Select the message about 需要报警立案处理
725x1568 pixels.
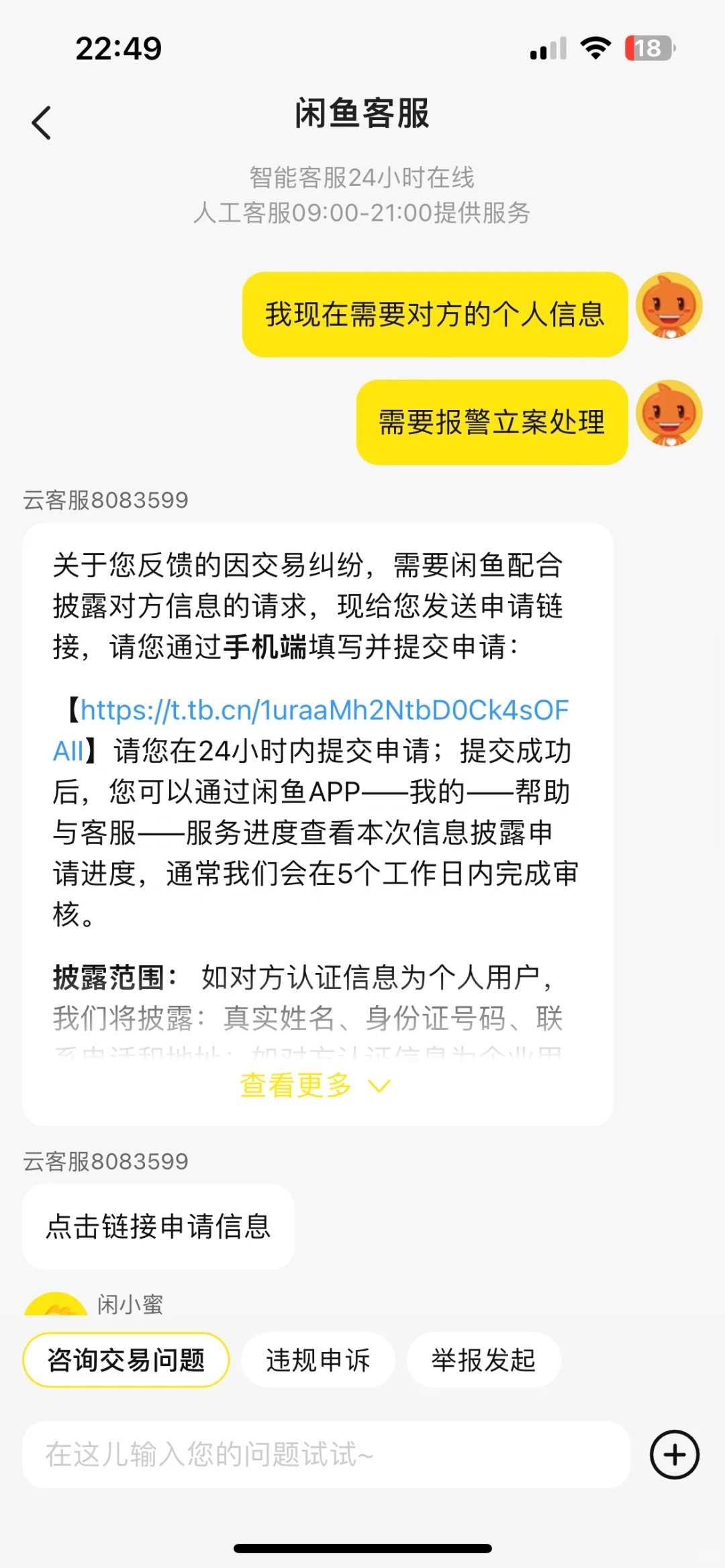coord(492,421)
